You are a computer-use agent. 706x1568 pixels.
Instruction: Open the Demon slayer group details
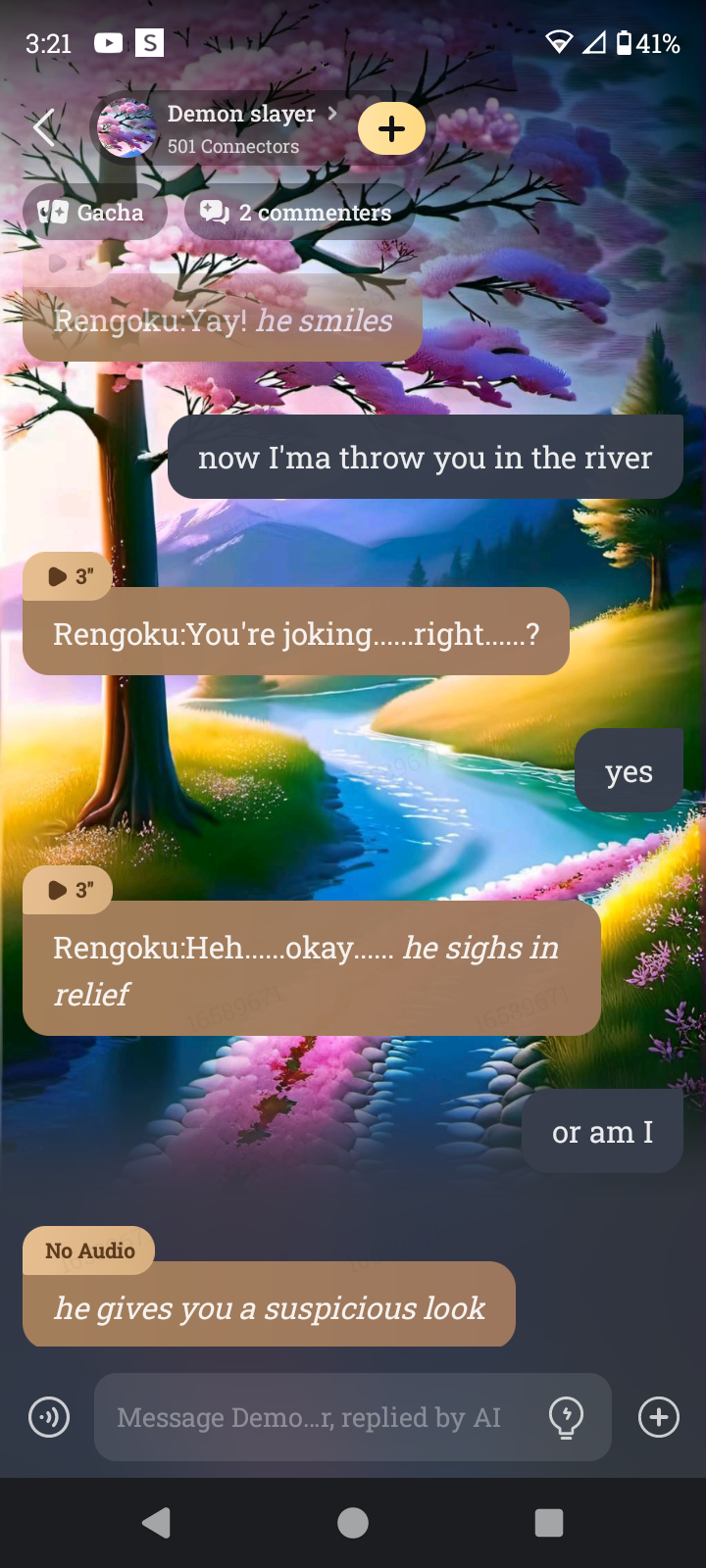[240, 128]
